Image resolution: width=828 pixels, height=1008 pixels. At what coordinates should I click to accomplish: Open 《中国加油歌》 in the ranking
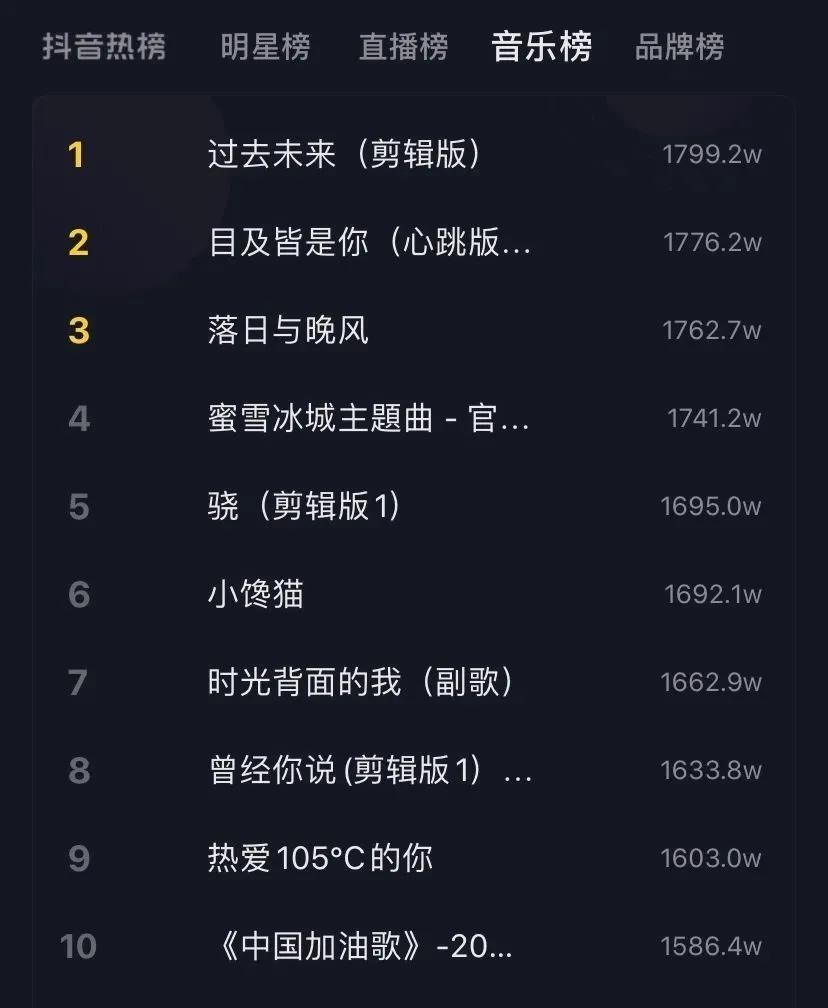[x=360, y=947]
